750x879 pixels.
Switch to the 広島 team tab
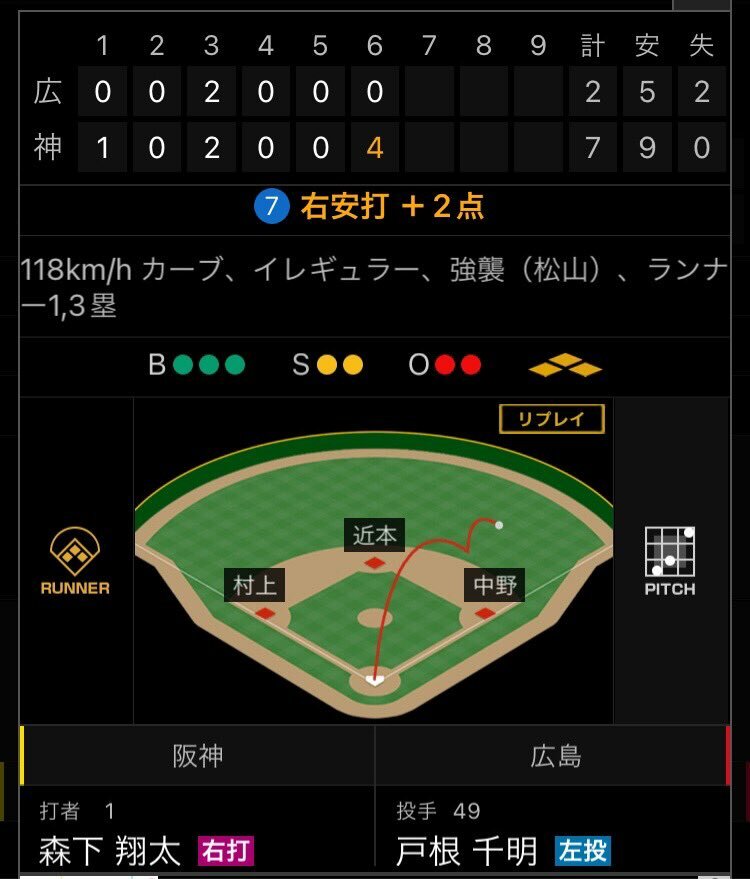pos(555,755)
